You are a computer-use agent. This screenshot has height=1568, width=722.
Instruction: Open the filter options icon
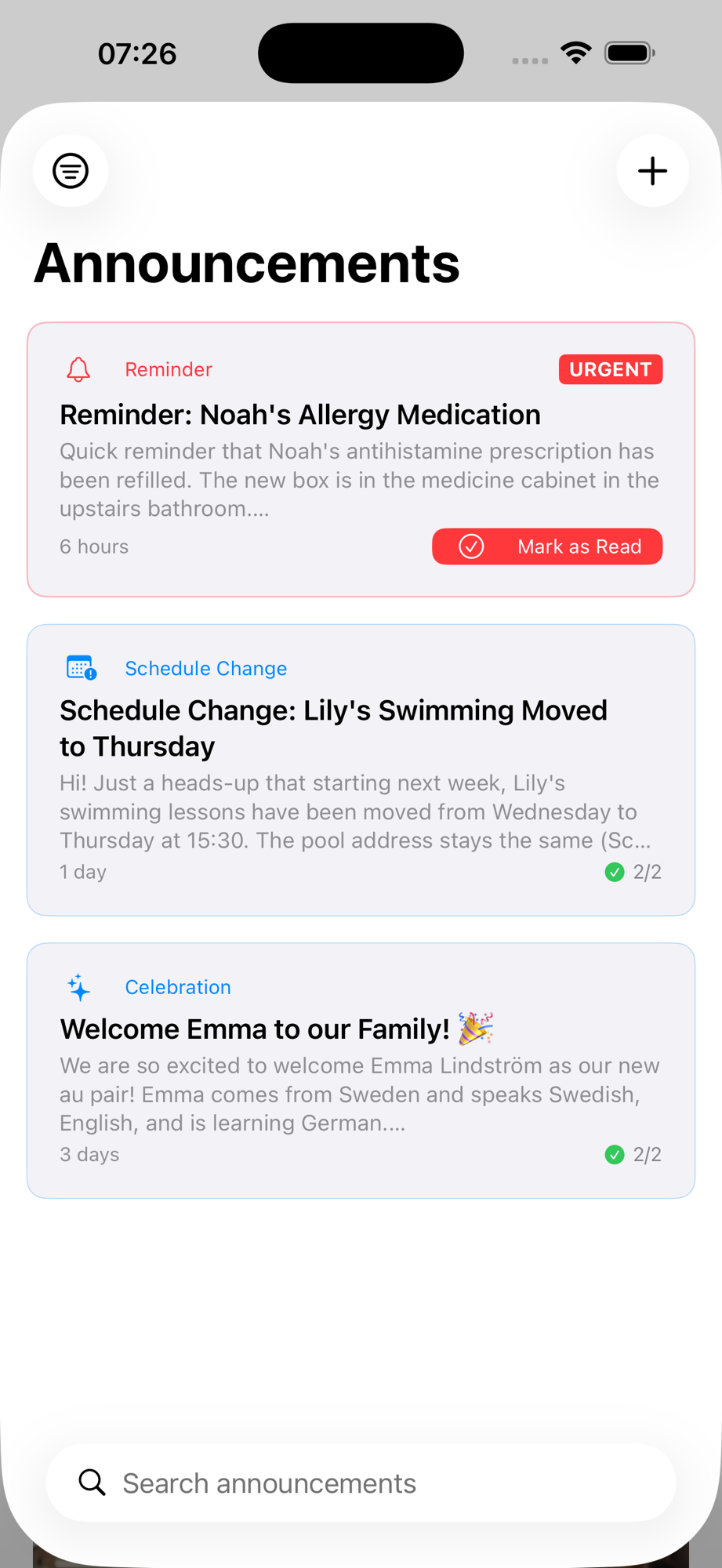71,171
